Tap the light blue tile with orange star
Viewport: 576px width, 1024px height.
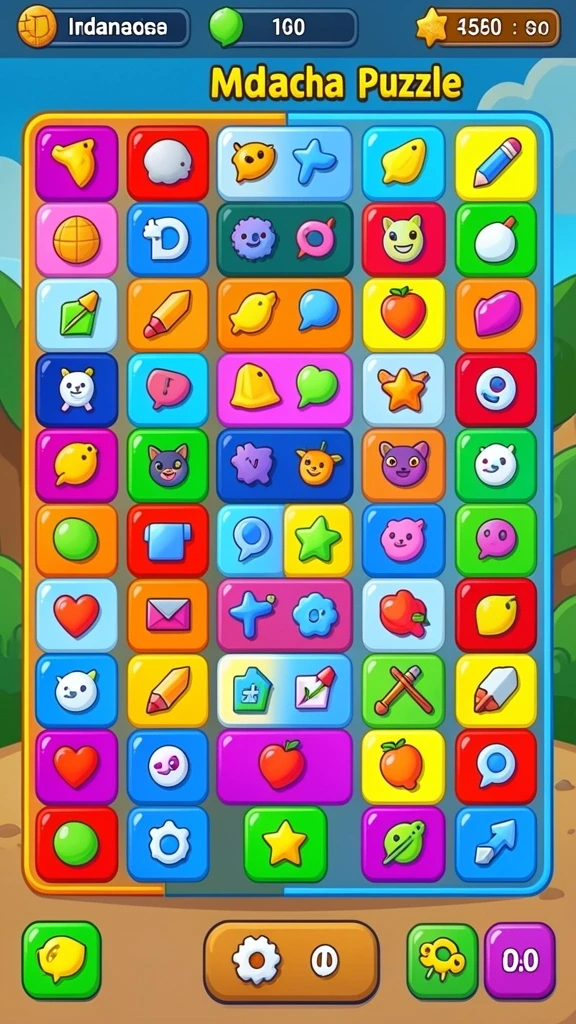(x=404, y=391)
